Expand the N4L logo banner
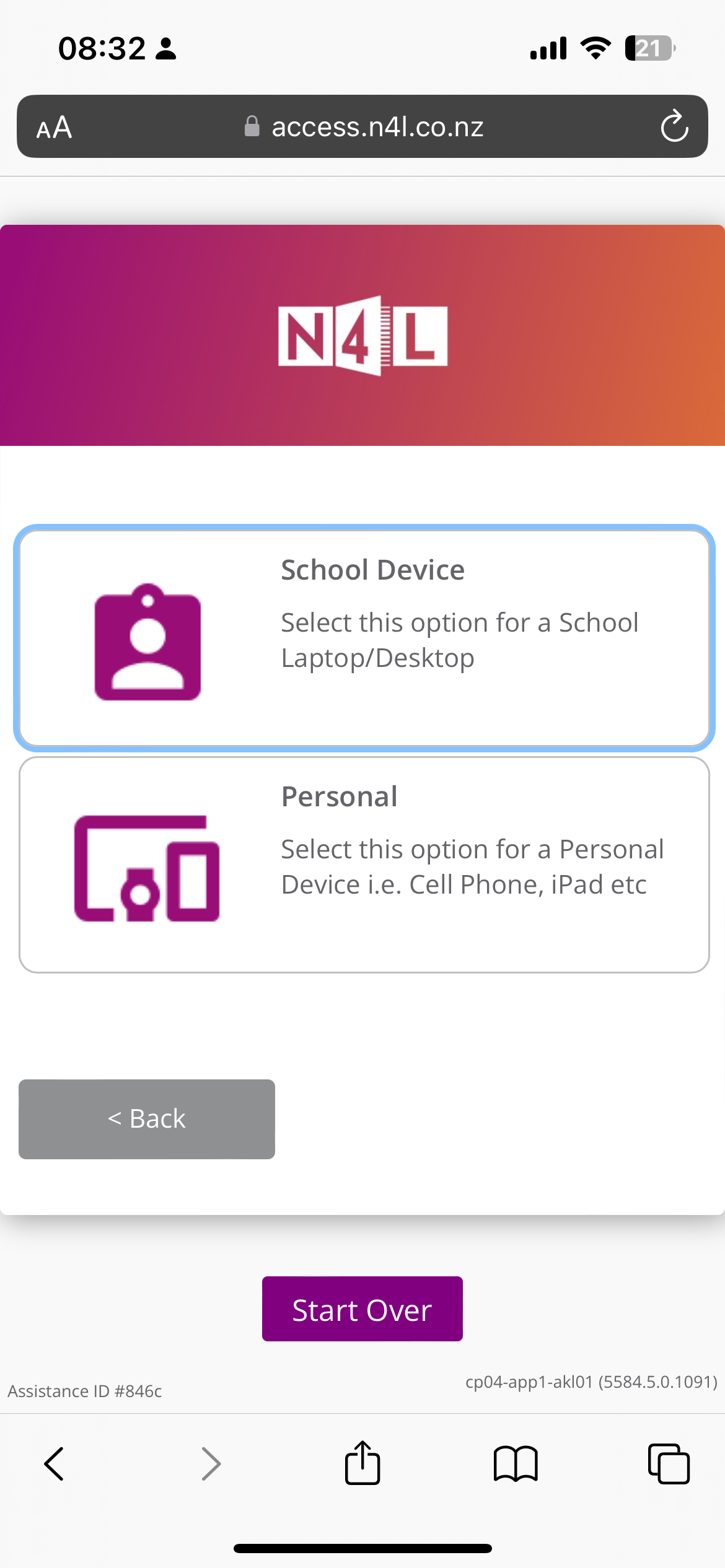The image size is (725, 1568). [x=362, y=336]
